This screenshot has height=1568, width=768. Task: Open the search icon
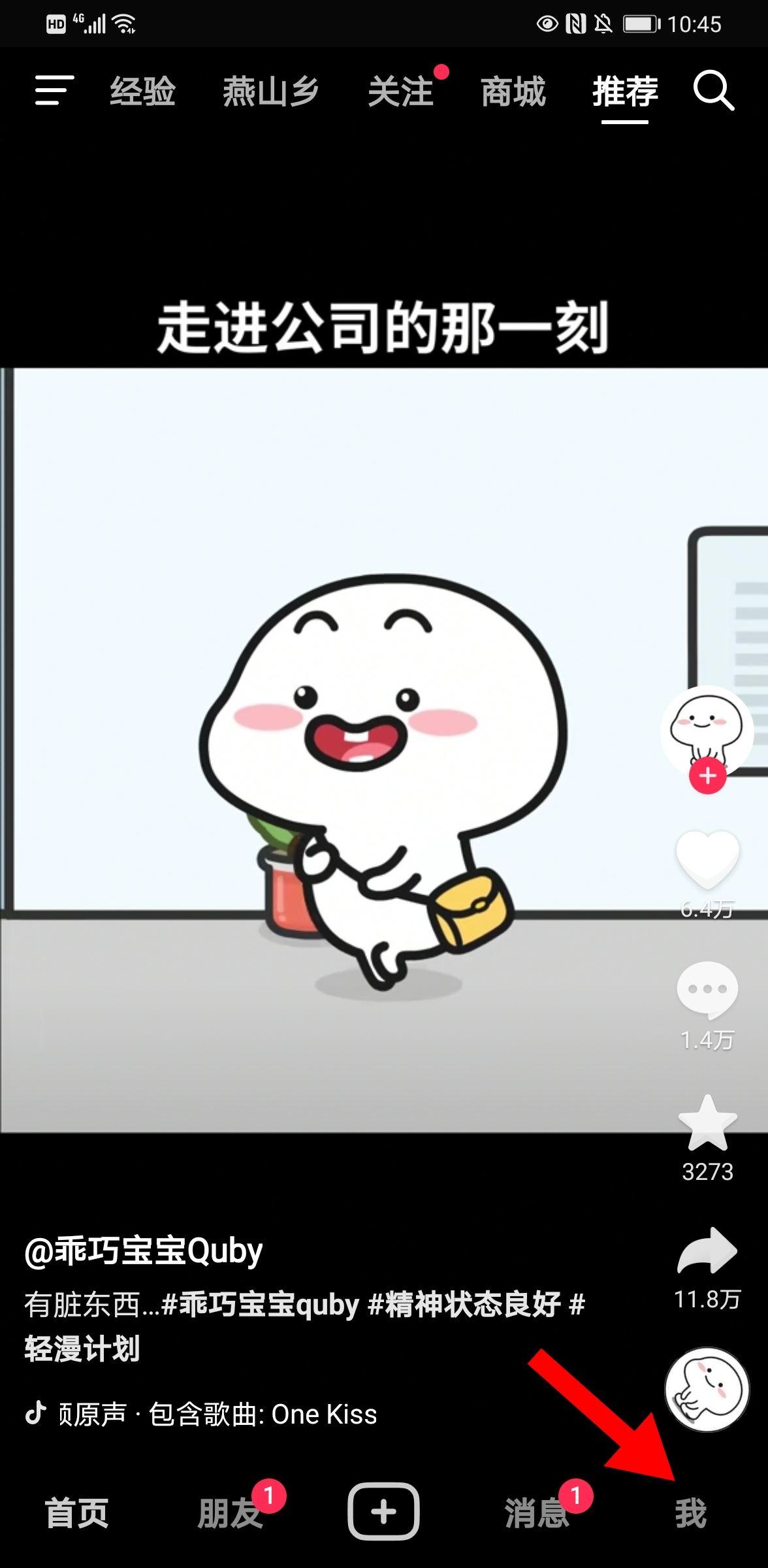713,90
